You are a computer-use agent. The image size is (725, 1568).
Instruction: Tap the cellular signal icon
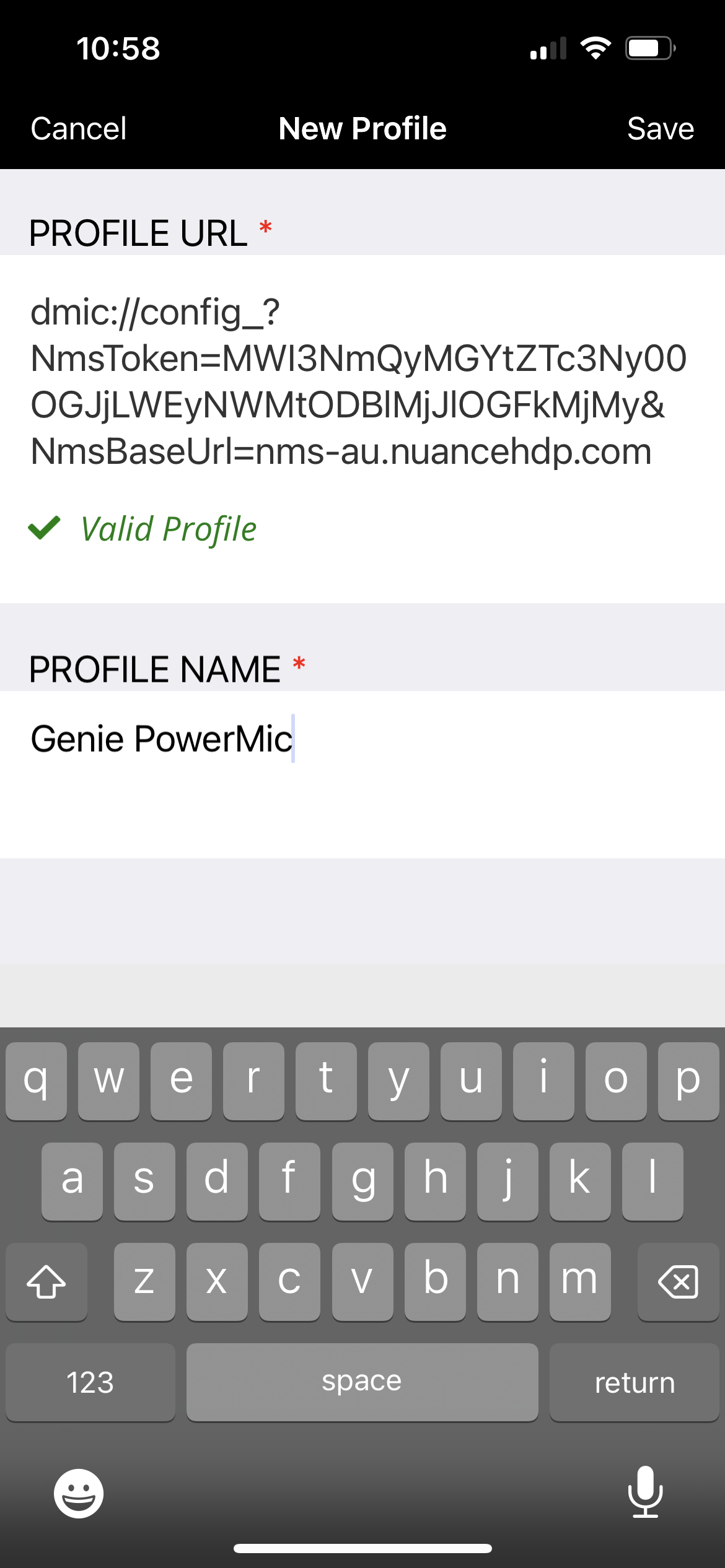[x=548, y=48]
